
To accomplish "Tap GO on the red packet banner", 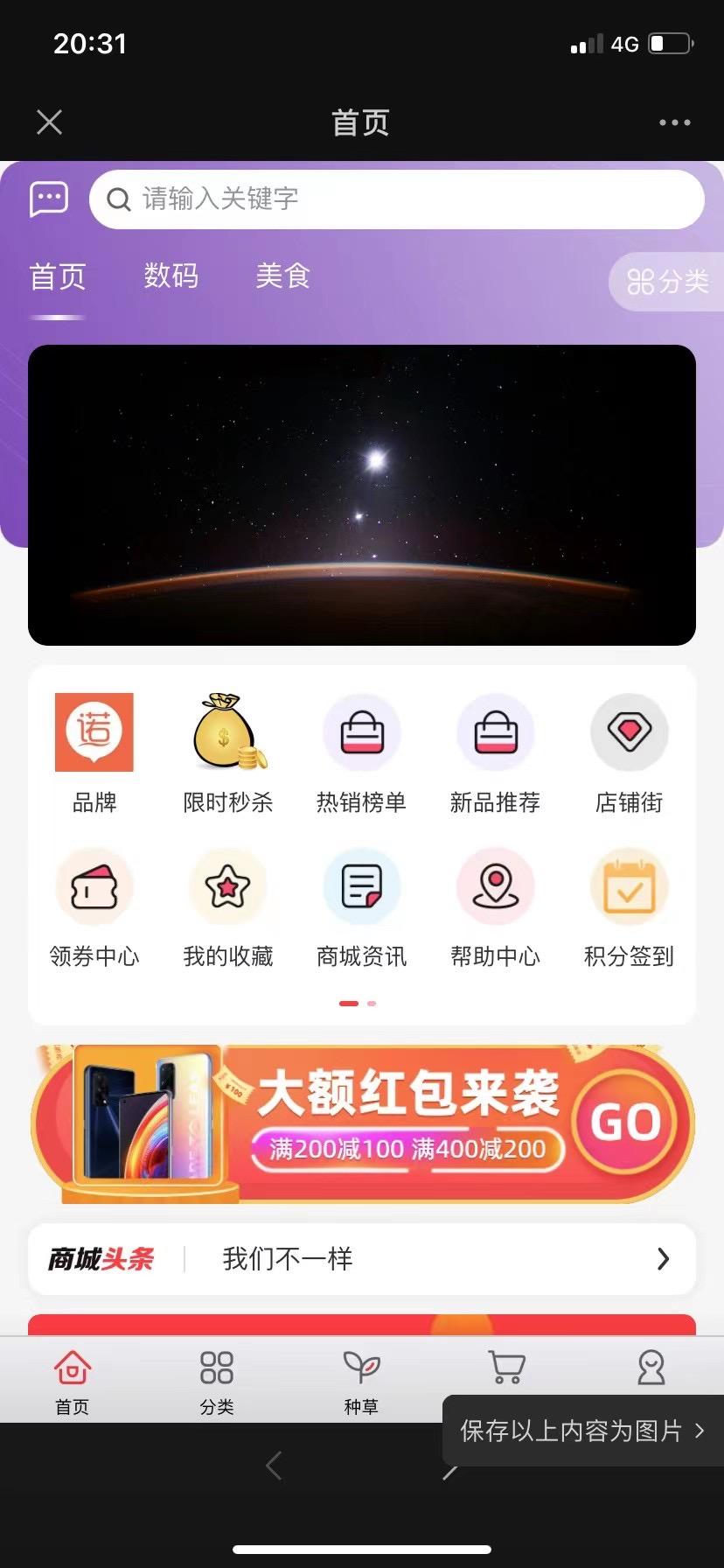I will (x=626, y=1123).
